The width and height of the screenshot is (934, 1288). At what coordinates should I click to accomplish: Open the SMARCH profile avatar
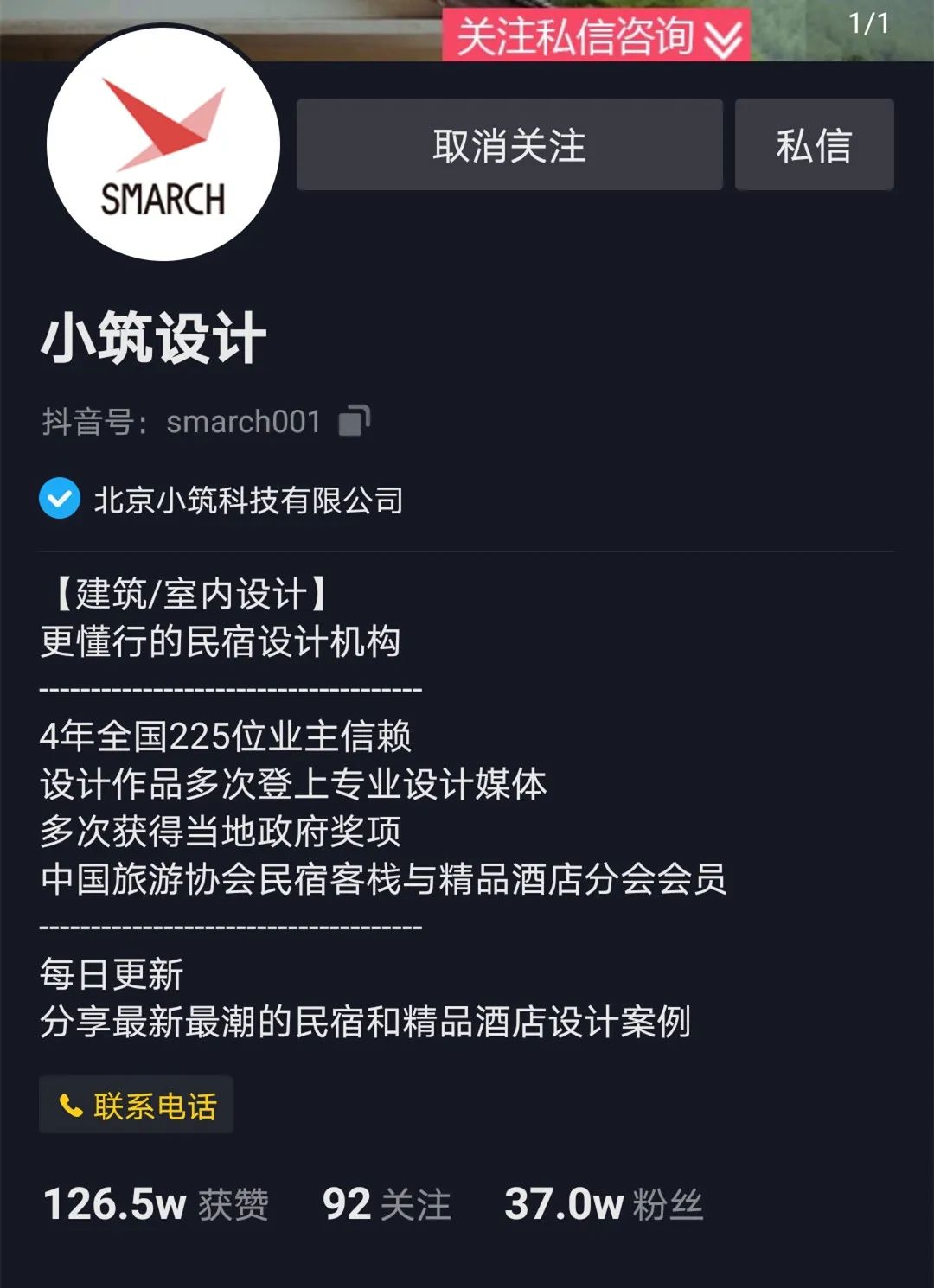click(163, 144)
